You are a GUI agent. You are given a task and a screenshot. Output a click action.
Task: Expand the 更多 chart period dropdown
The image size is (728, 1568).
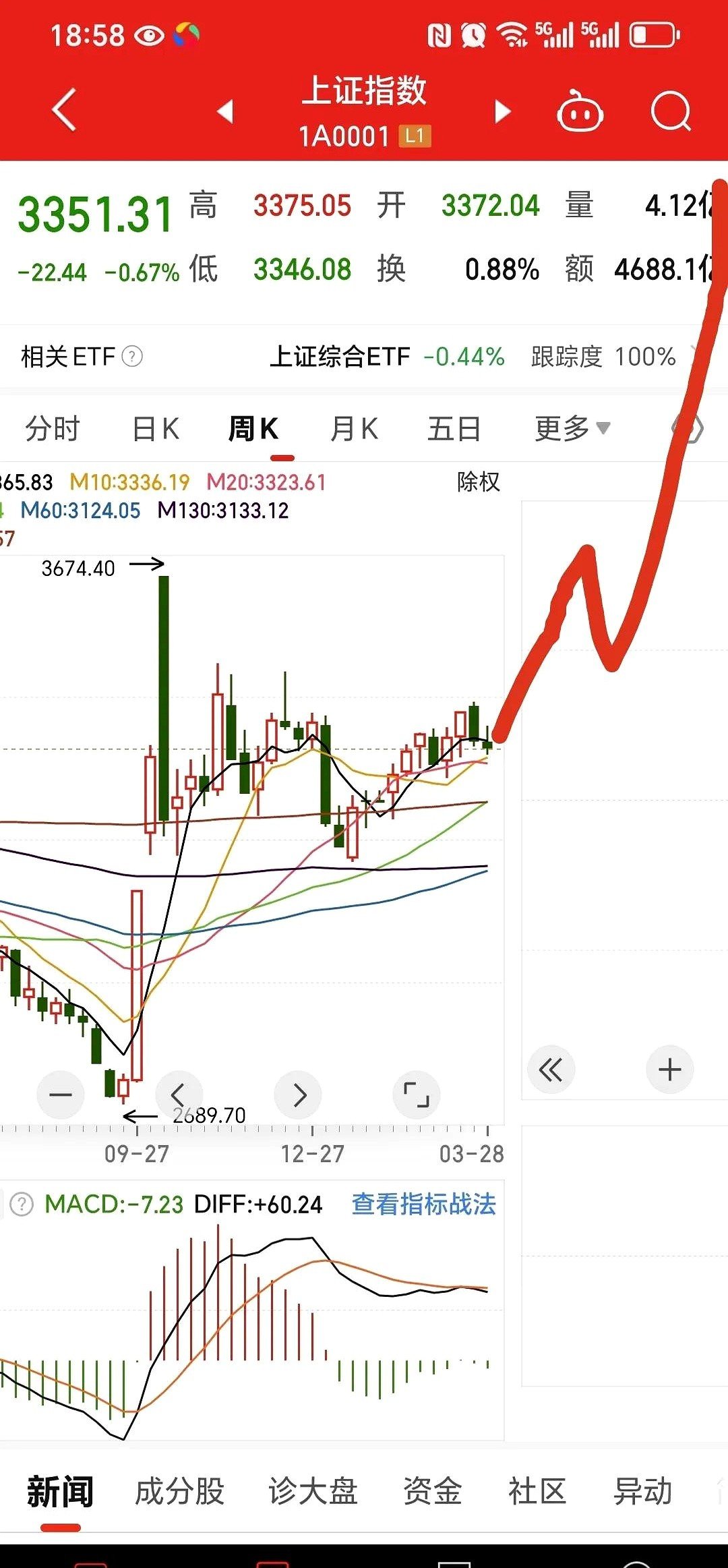(x=572, y=428)
